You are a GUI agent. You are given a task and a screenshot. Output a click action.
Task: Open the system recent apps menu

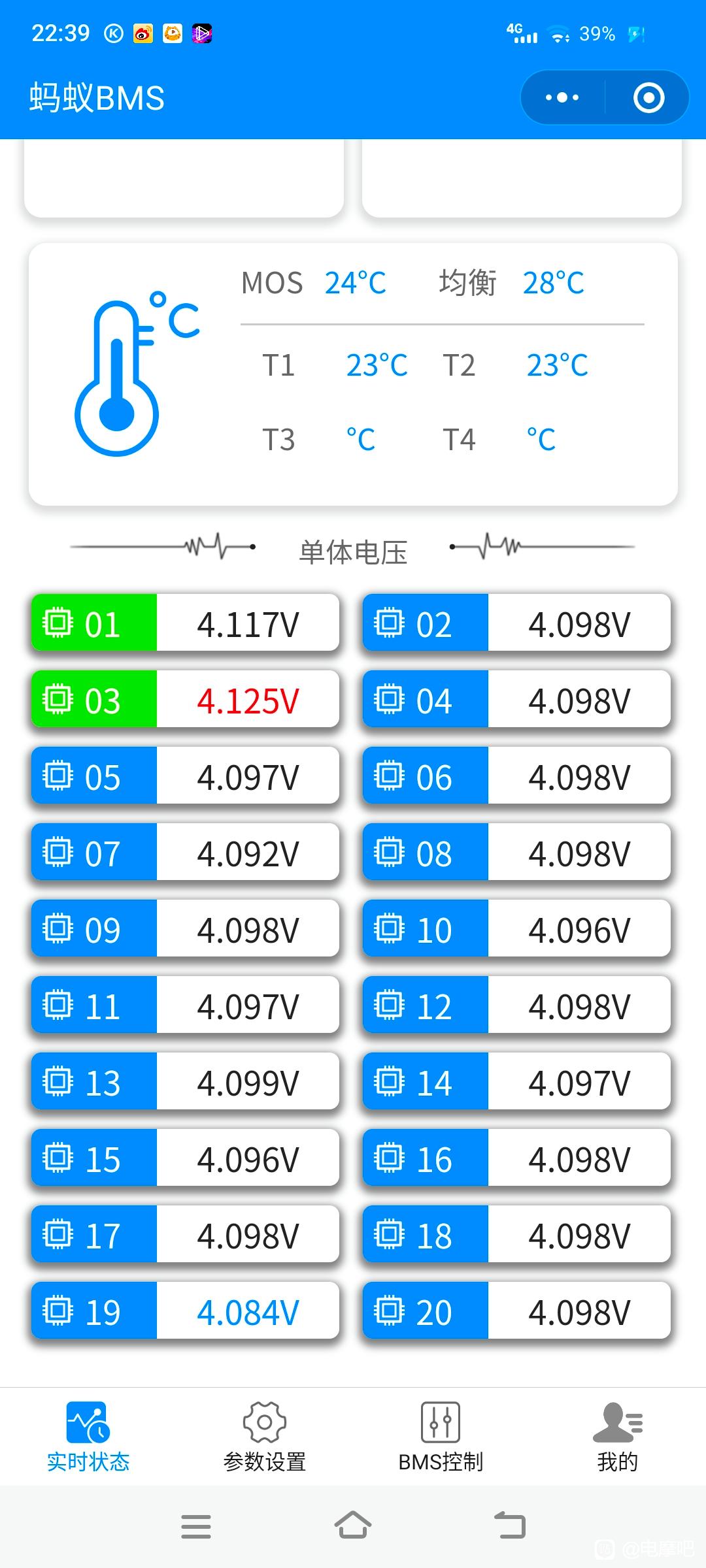tap(196, 1526)
